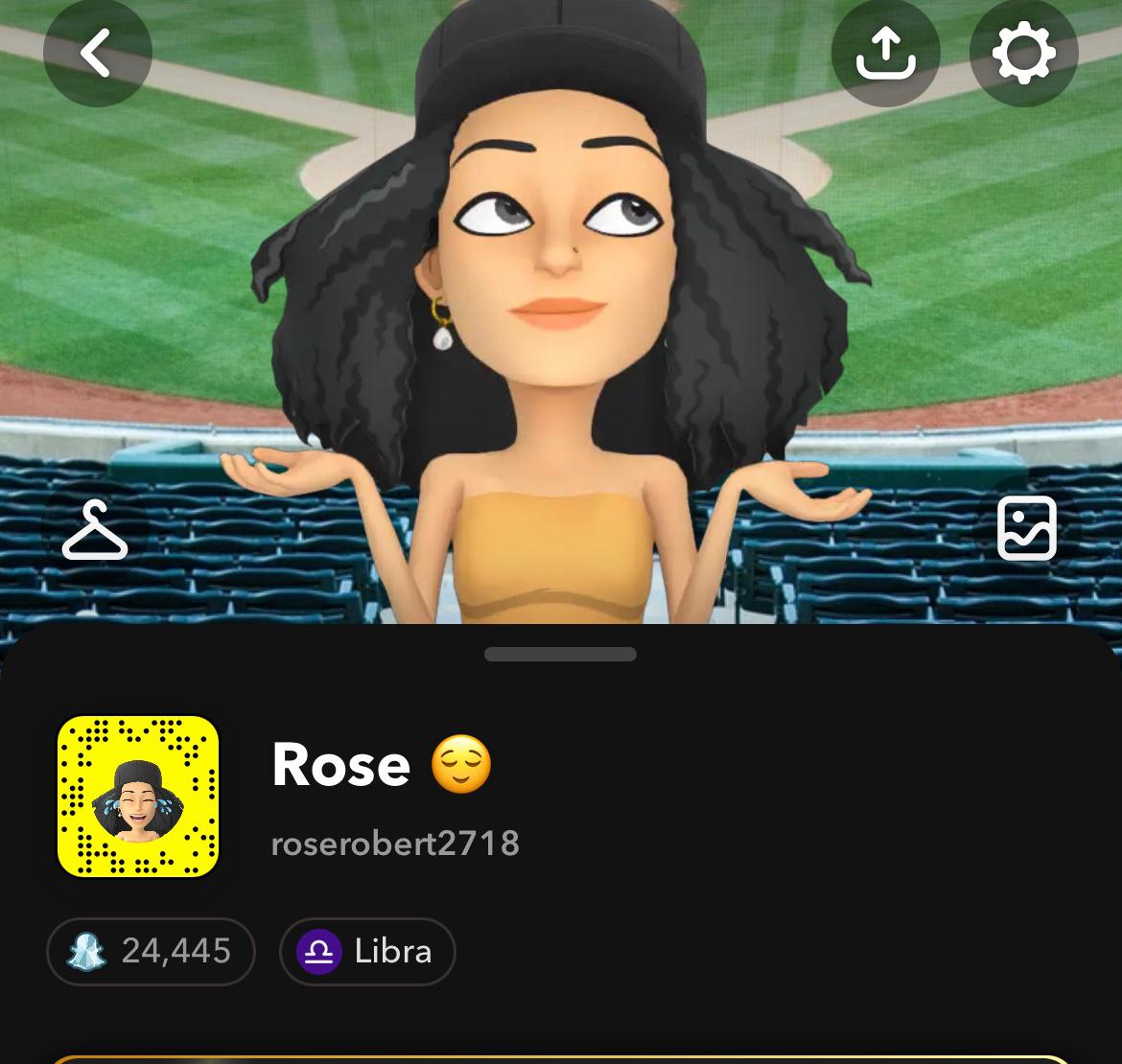Share the profile via upload icon

click(x=884, y=52)
